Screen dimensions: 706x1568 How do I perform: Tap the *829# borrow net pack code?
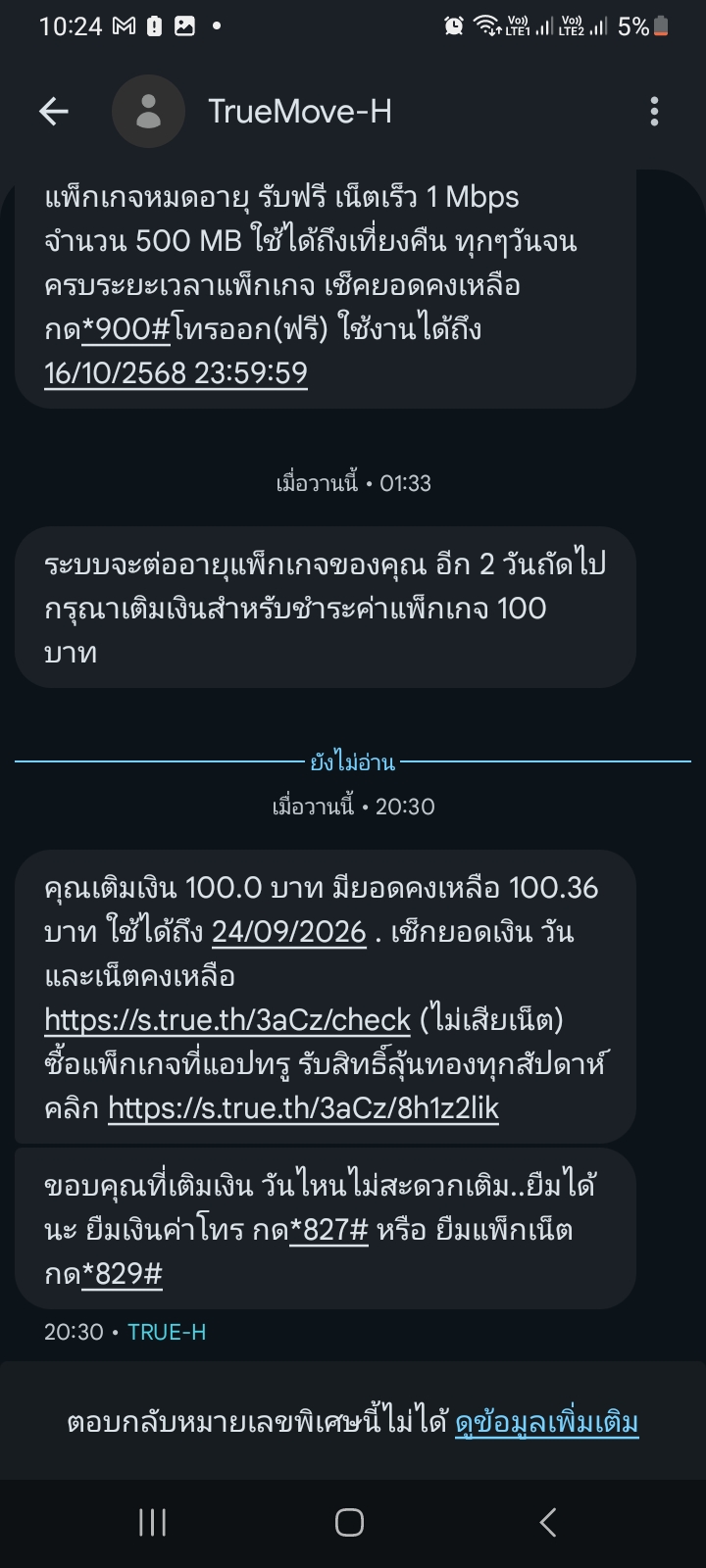123,1274
